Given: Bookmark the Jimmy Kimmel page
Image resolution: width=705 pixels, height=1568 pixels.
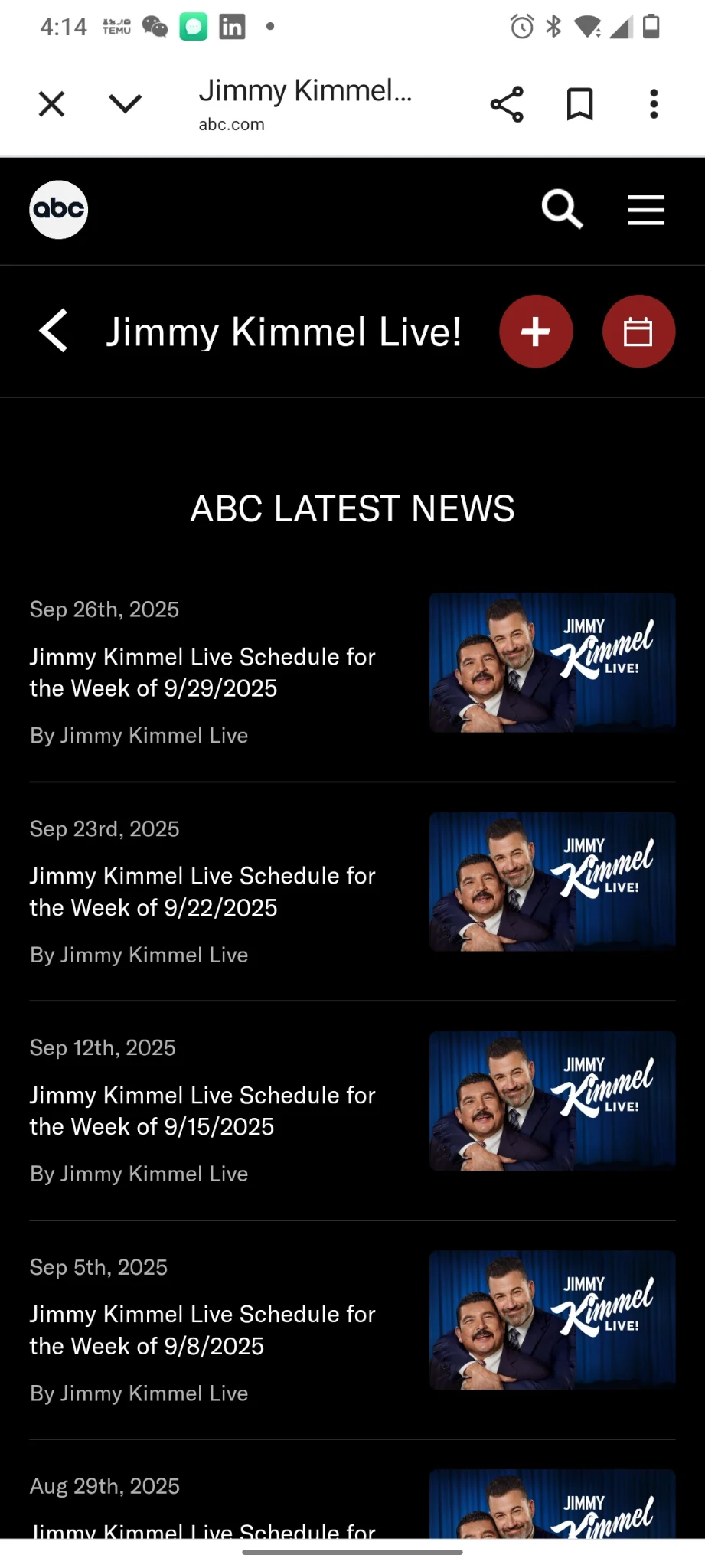Looking at the screenshot, I should [x=579, y=104].
